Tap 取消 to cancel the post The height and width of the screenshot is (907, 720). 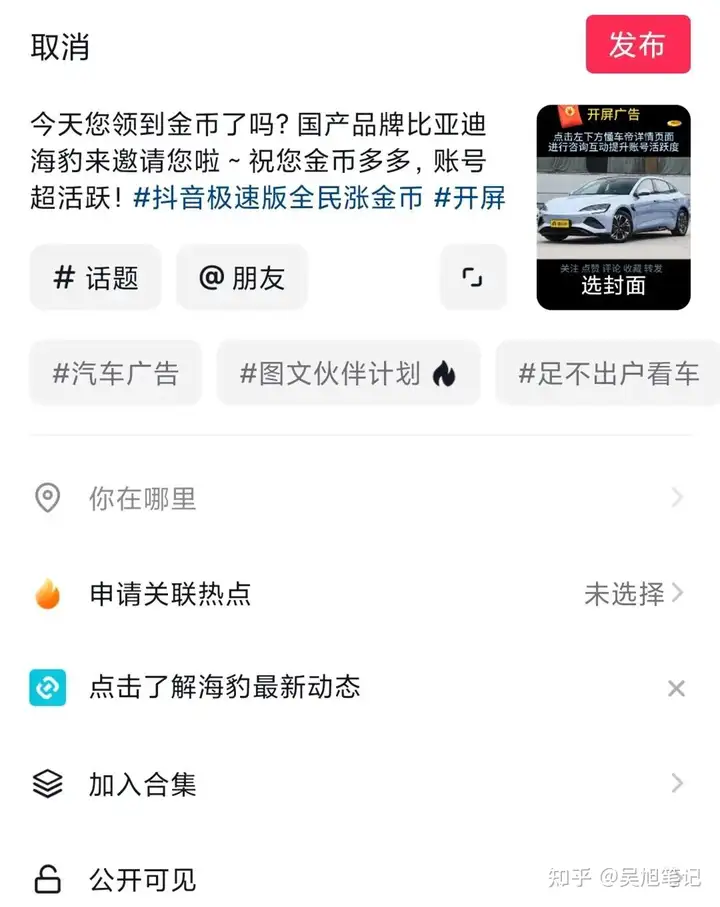tap(60, 47)
